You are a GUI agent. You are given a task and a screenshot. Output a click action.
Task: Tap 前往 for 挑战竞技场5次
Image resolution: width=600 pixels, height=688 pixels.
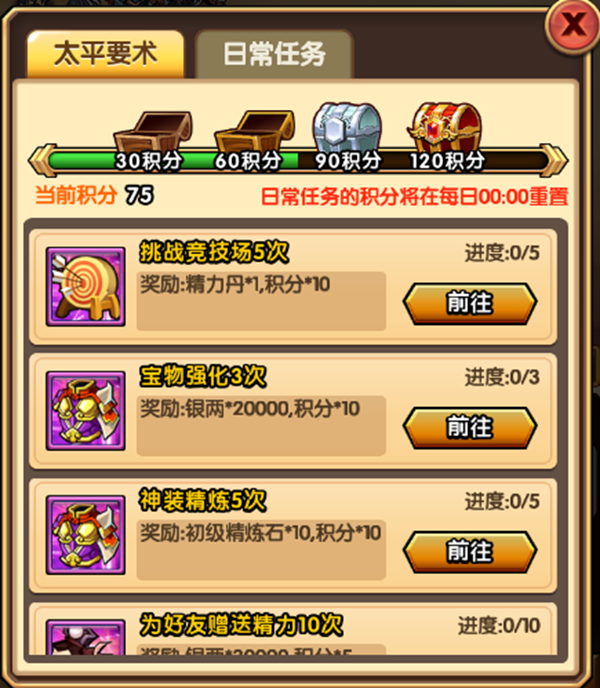tap(469, 303)
